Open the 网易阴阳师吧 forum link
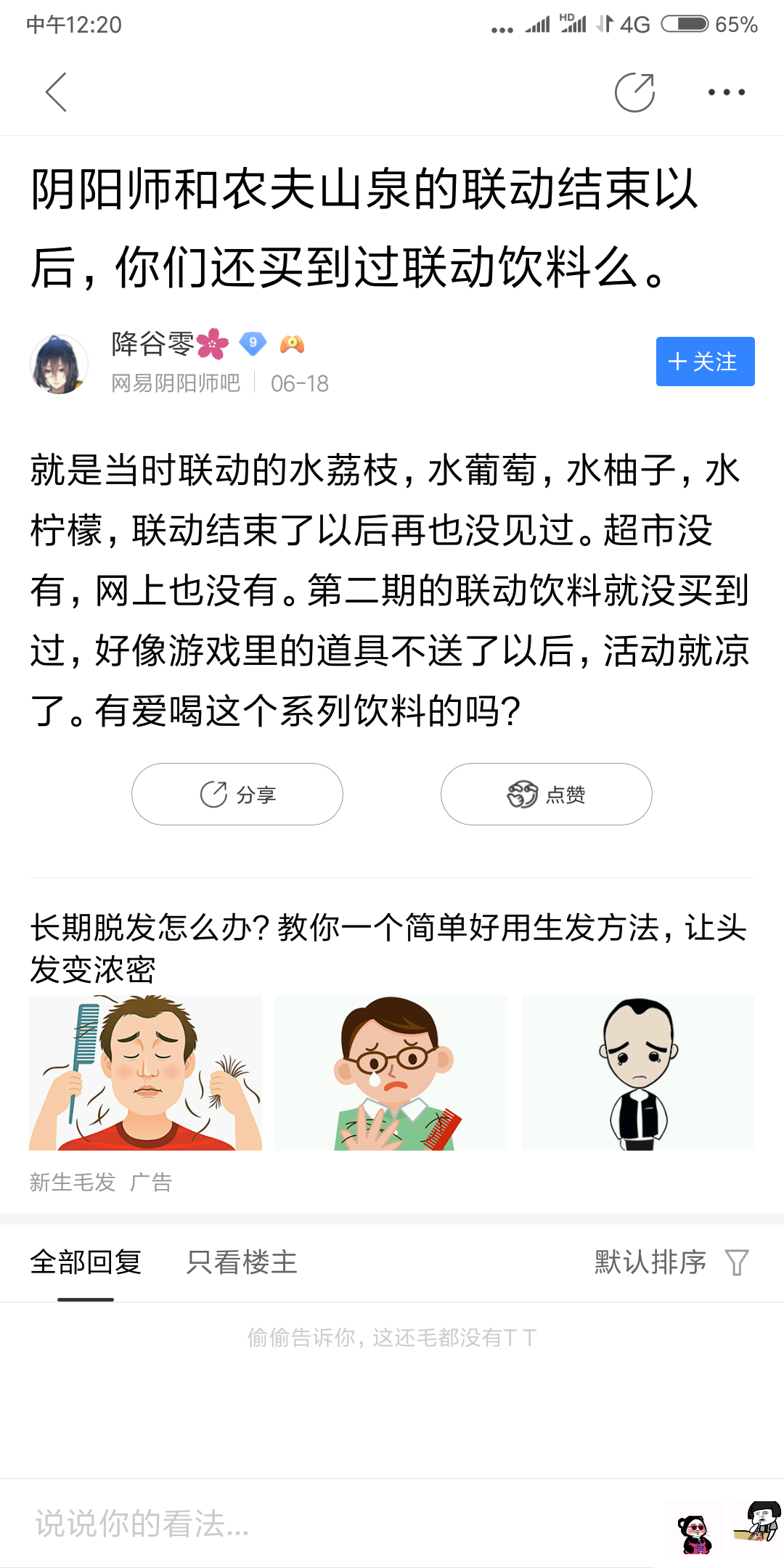The height and width of the screenshot is (1568, 784). point(175,383)
